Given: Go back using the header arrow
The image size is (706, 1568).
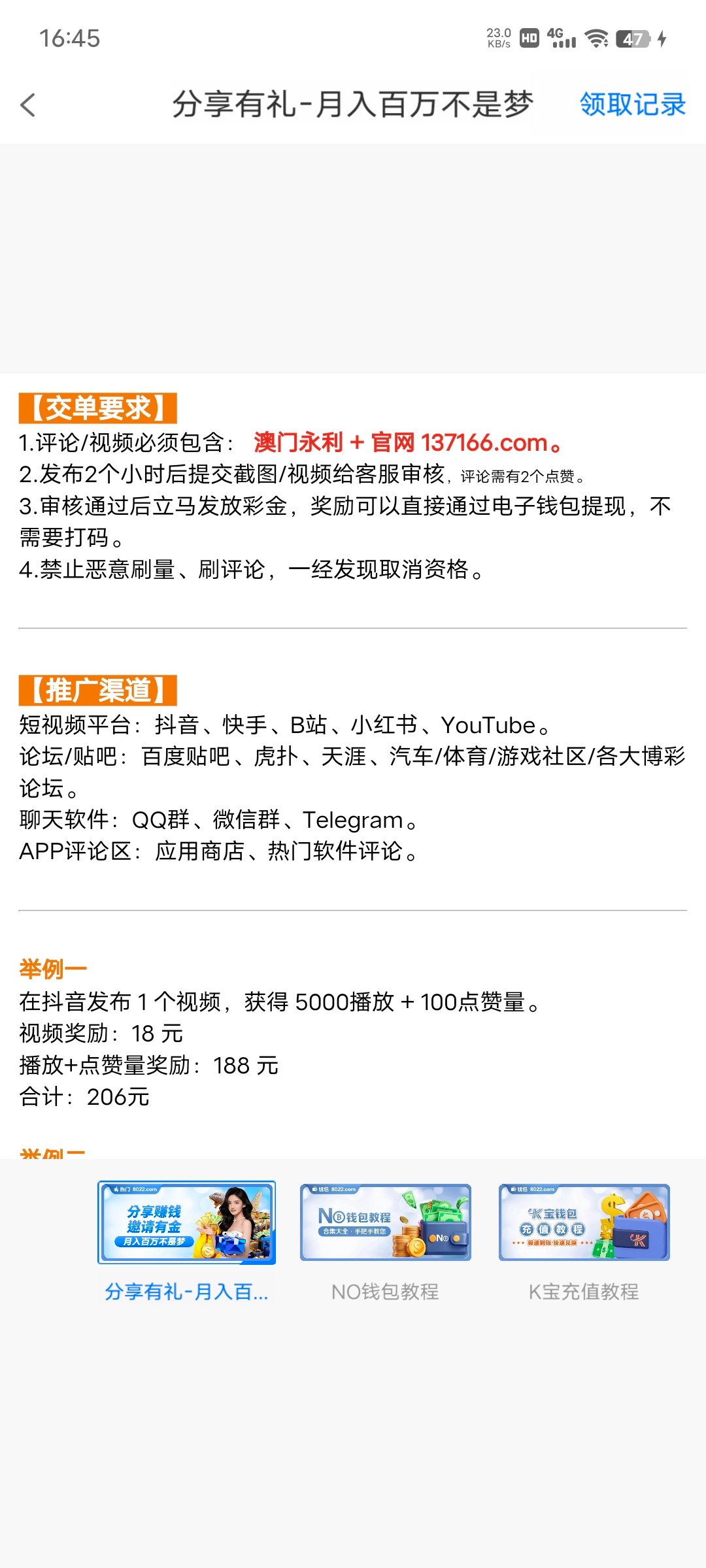Looking at the screenshot, I should pos(28,105).
